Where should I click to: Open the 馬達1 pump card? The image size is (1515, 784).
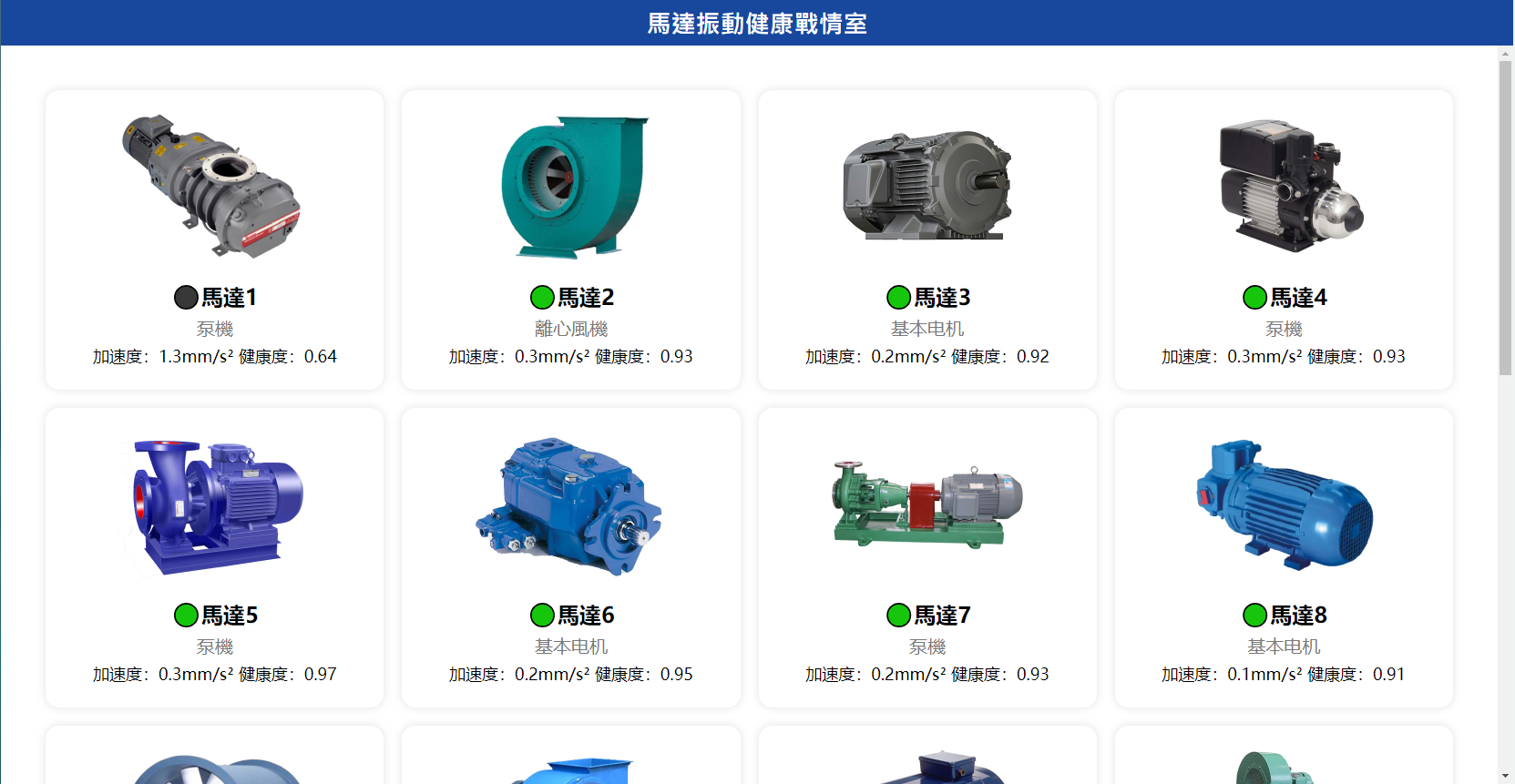click(x=214, y=239)
